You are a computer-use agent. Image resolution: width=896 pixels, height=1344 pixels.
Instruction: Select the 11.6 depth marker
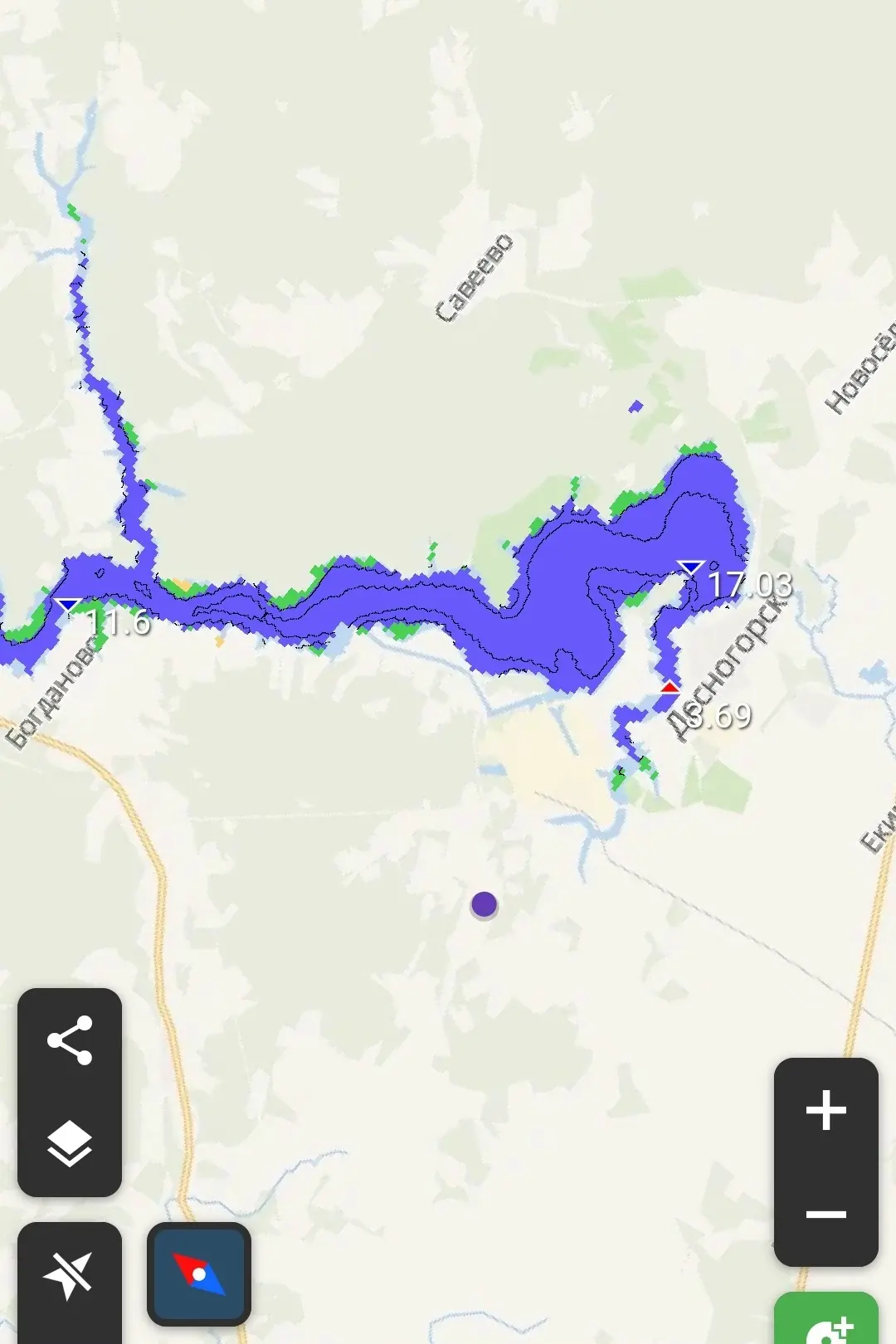pyautogui.click(x=68, y=606)
